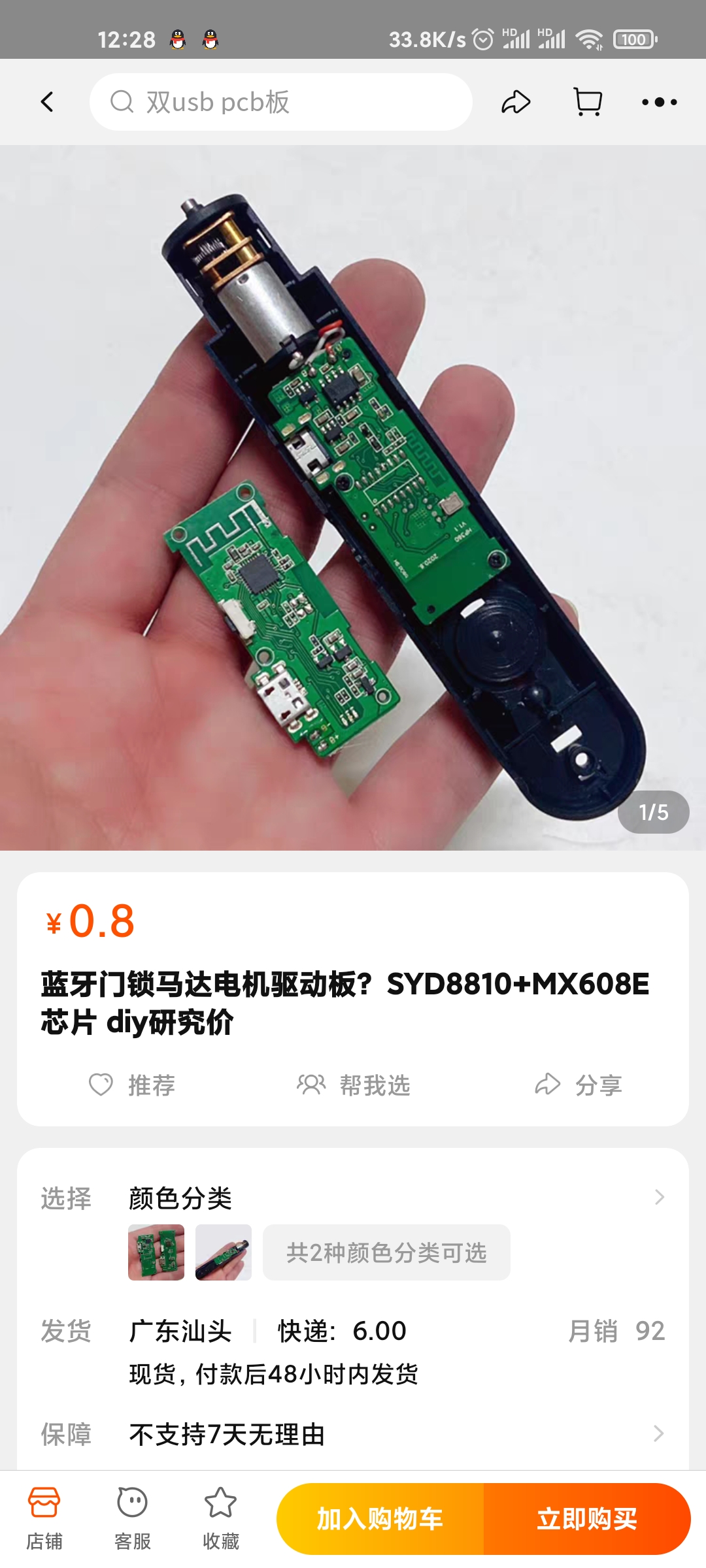The height and width of the screenshot is (1568, 706).
Task: Select the second color thumbnail with black case
Action: click(x=224, y=1252)
